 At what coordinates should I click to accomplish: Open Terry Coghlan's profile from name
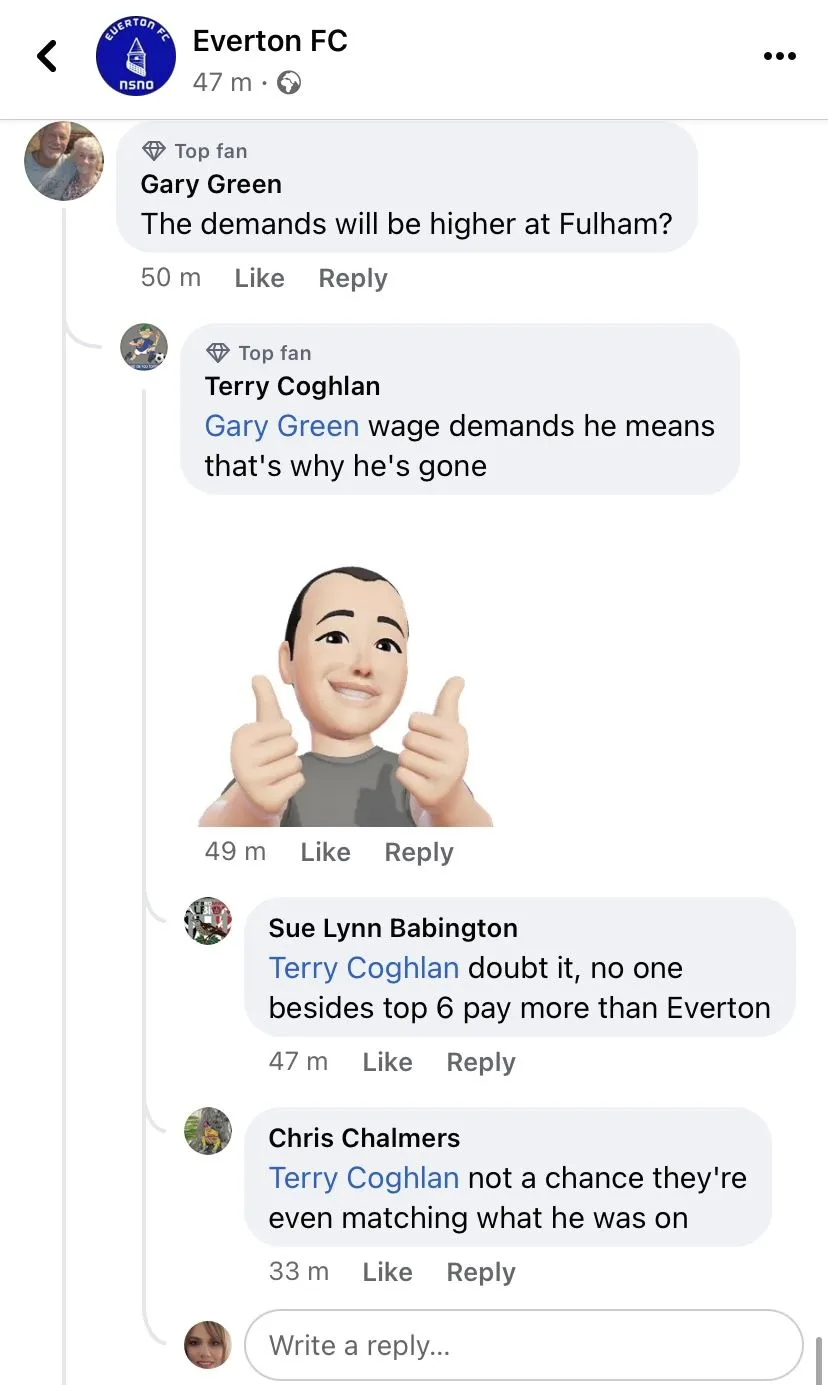pyautogui.click(x=292, y=386)
